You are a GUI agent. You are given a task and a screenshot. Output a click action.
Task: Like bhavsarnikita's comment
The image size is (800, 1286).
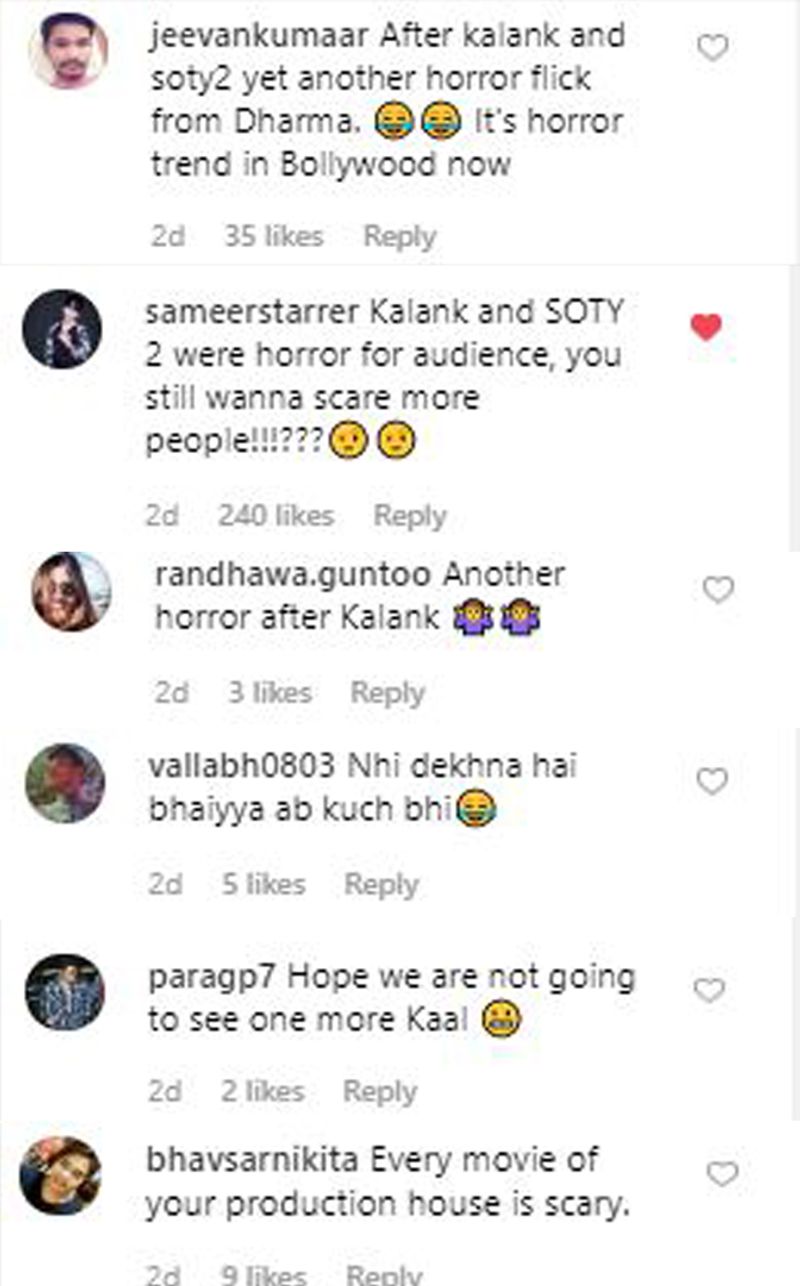[721, 1173]
